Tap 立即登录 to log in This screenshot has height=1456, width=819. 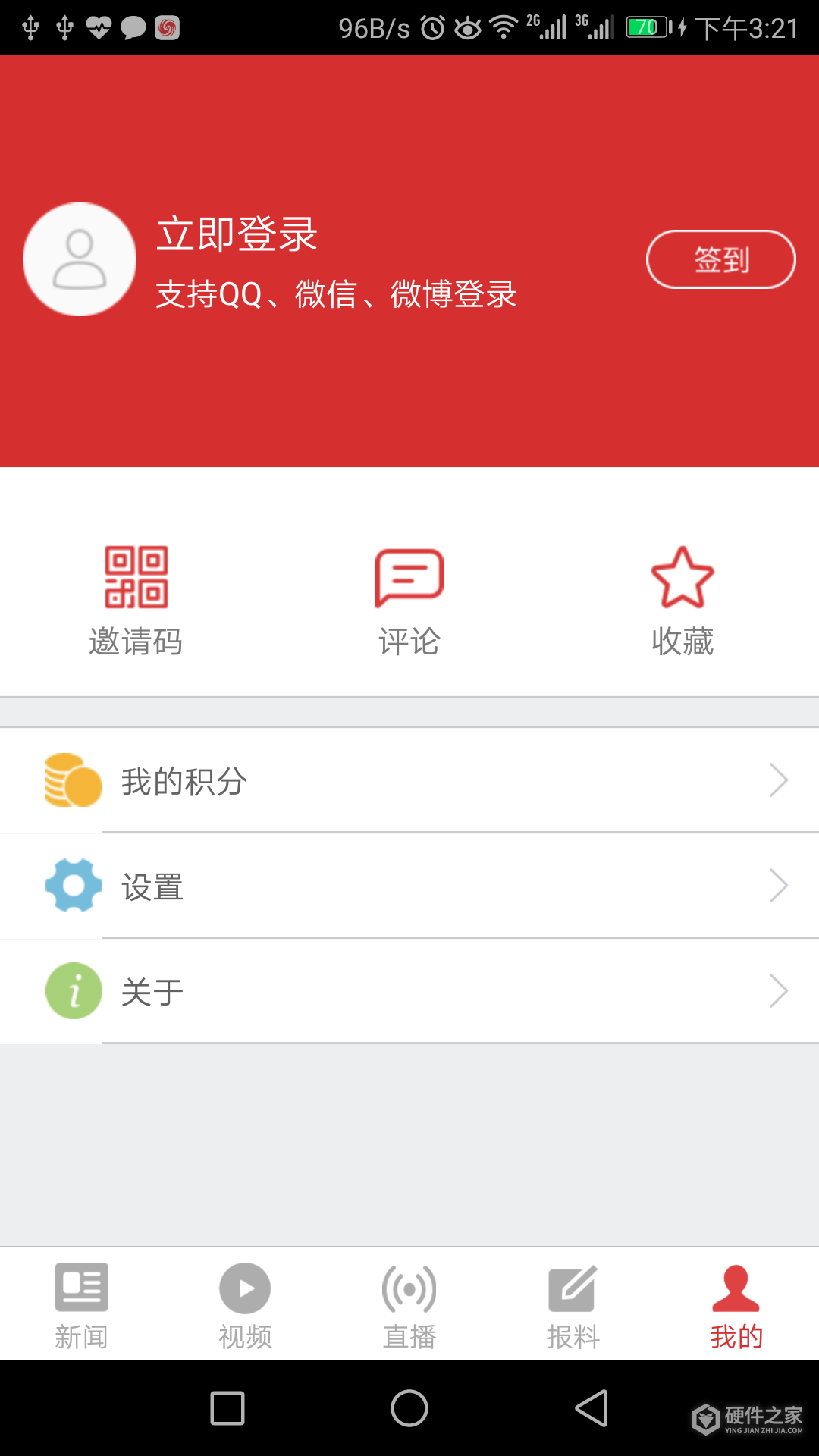click(237, 235)
